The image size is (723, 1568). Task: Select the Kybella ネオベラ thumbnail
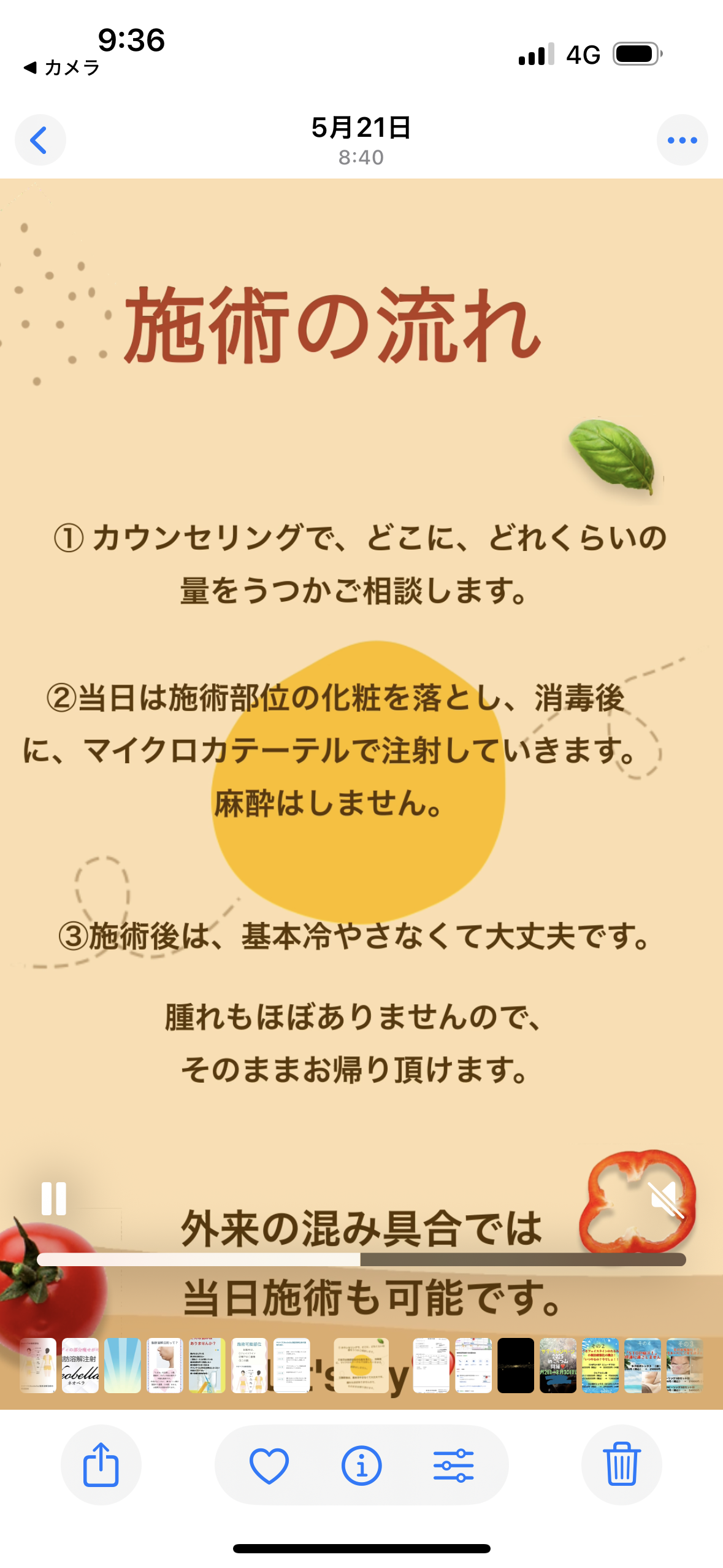coord(80,1365)
